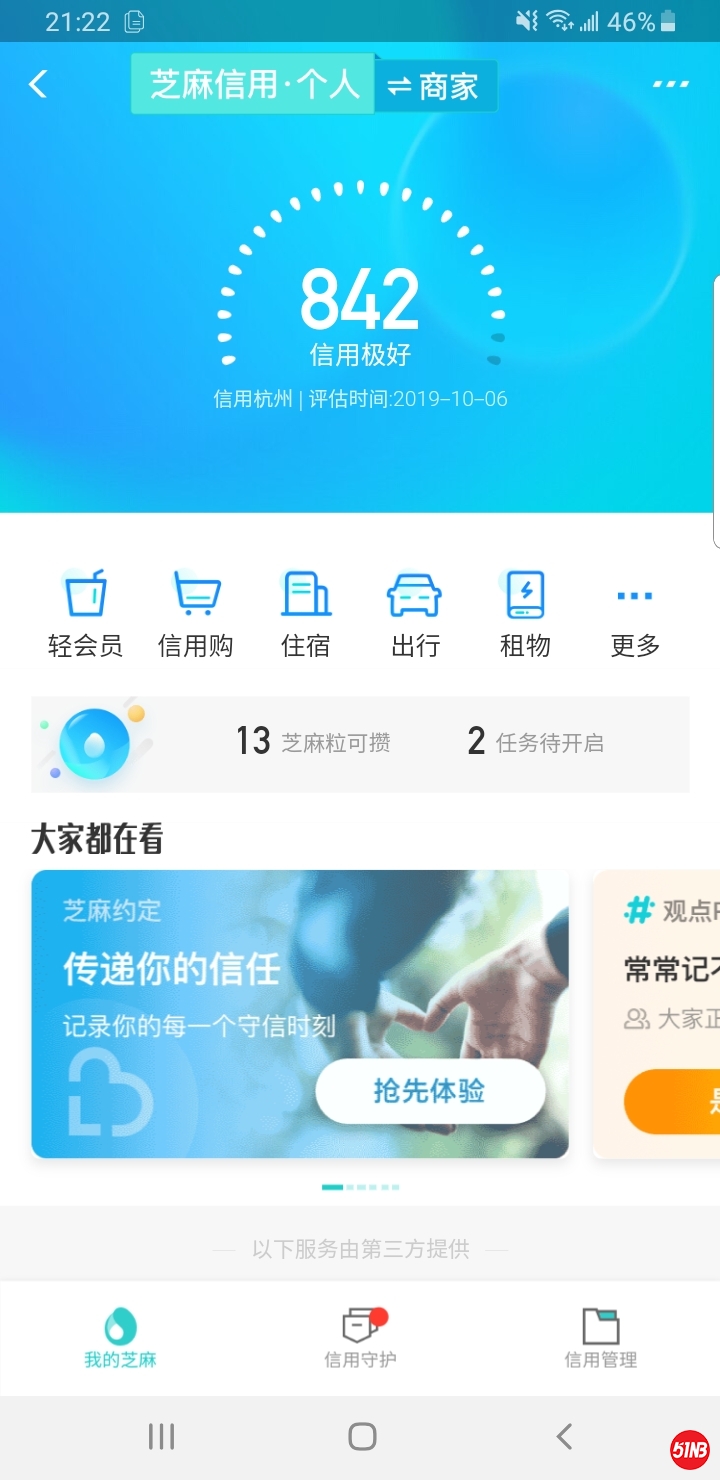The image size is (720, 1480).
Task: Tap the back arrow at top left
Action: 38,84
